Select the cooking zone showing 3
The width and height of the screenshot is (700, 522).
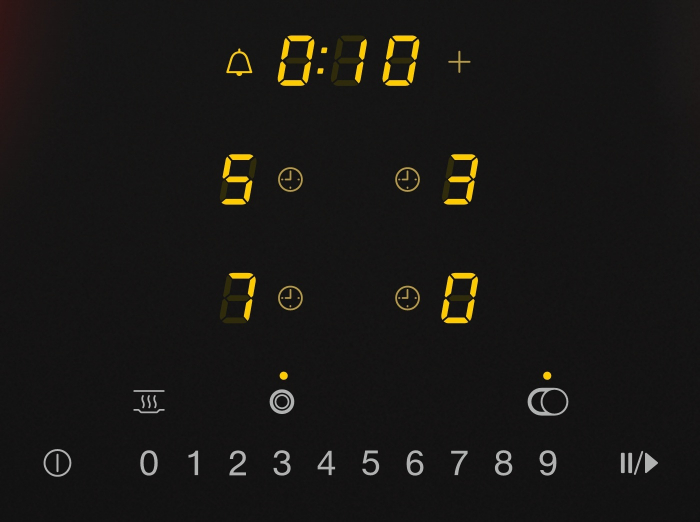(461, 180)
